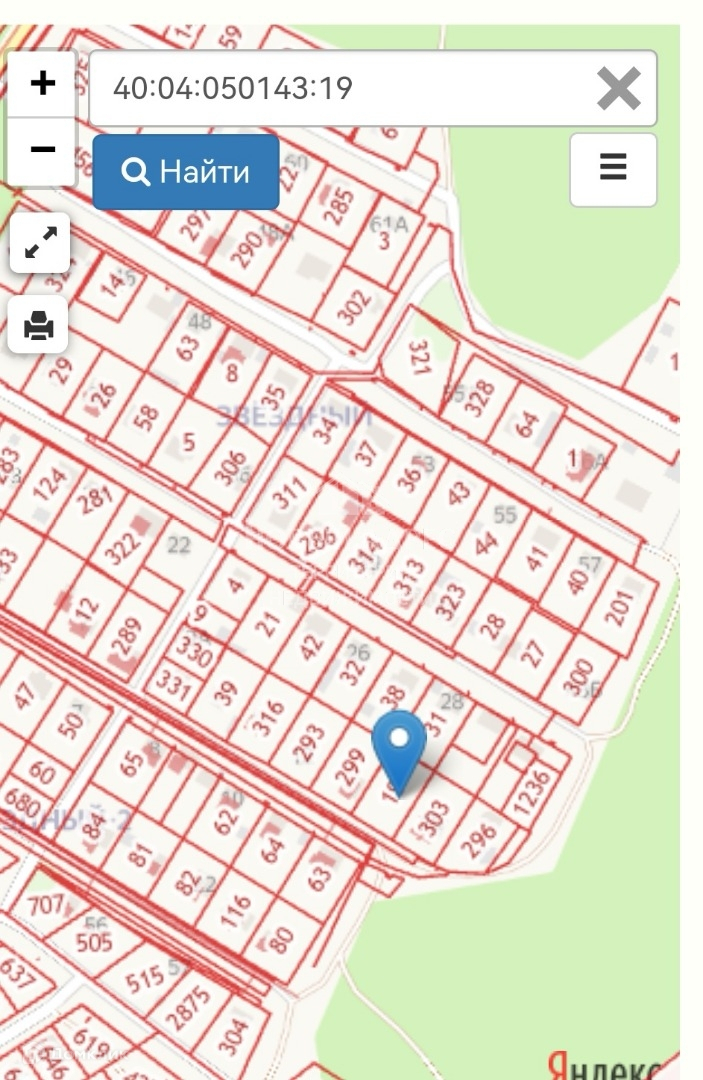This screenshot has width=703, height=1080.
Task: Zoom out of the map
Action: click(x=42, y=150)
